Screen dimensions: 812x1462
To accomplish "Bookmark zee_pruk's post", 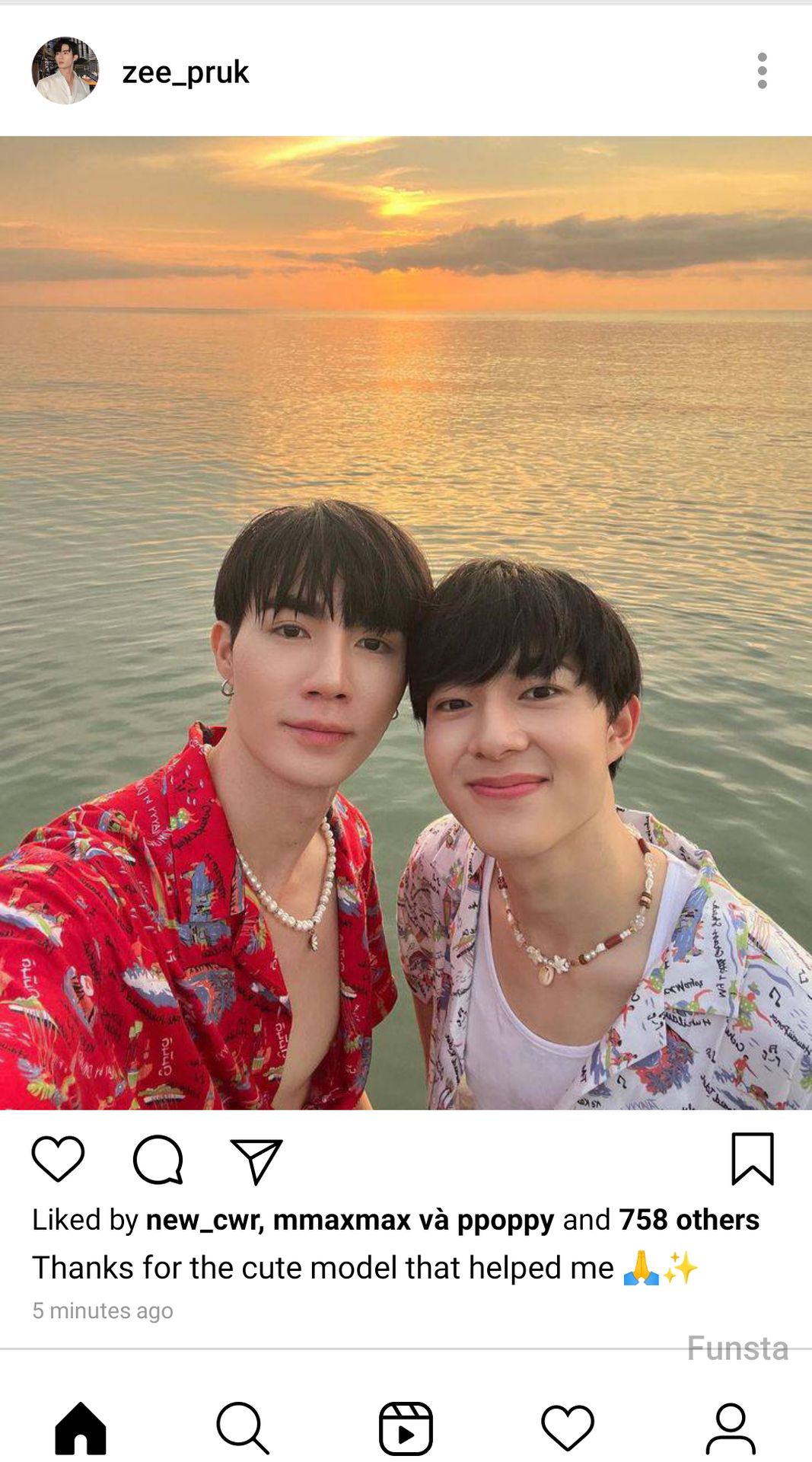I will 752,1159.
